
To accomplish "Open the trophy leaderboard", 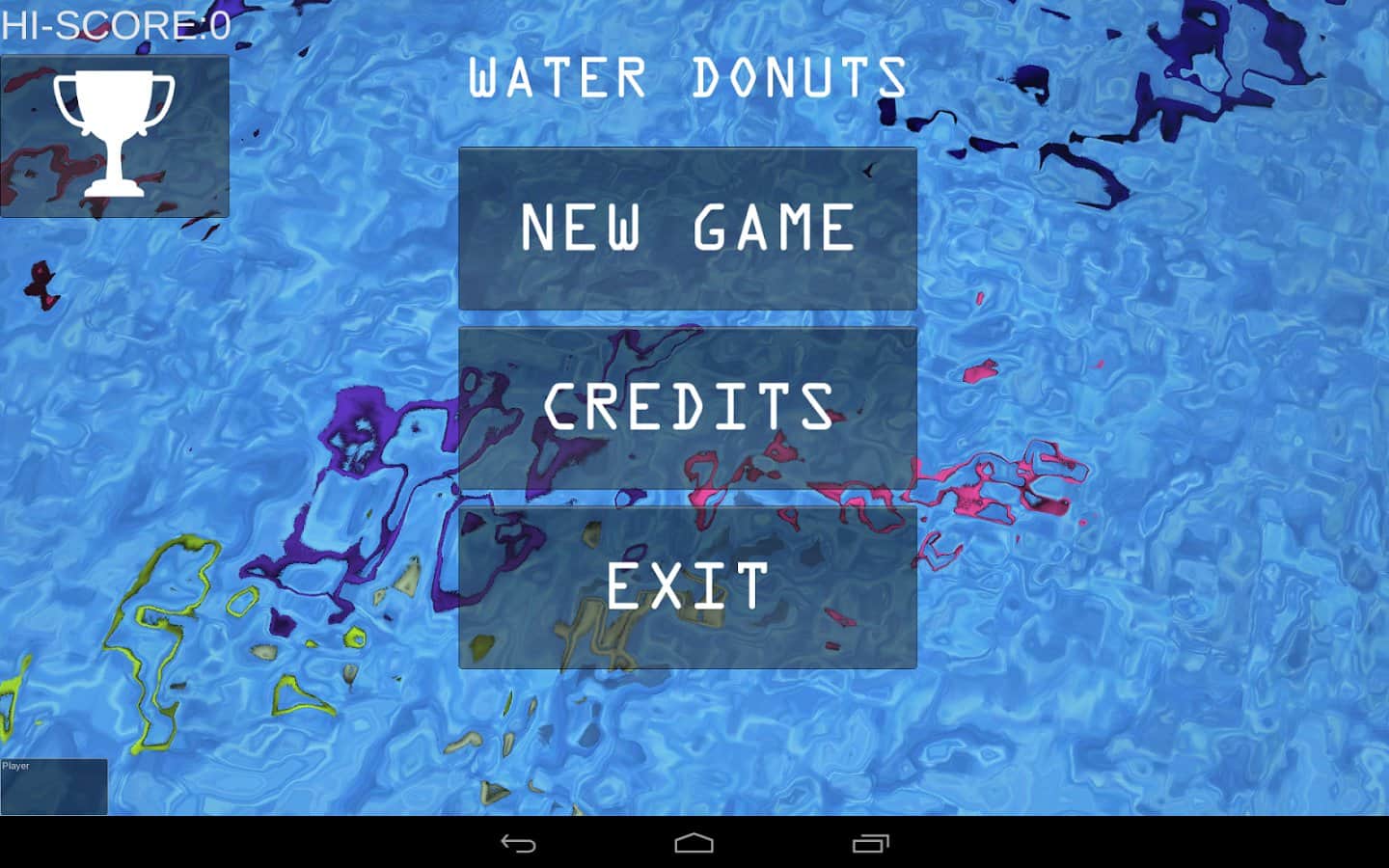I will coord(114,136).
